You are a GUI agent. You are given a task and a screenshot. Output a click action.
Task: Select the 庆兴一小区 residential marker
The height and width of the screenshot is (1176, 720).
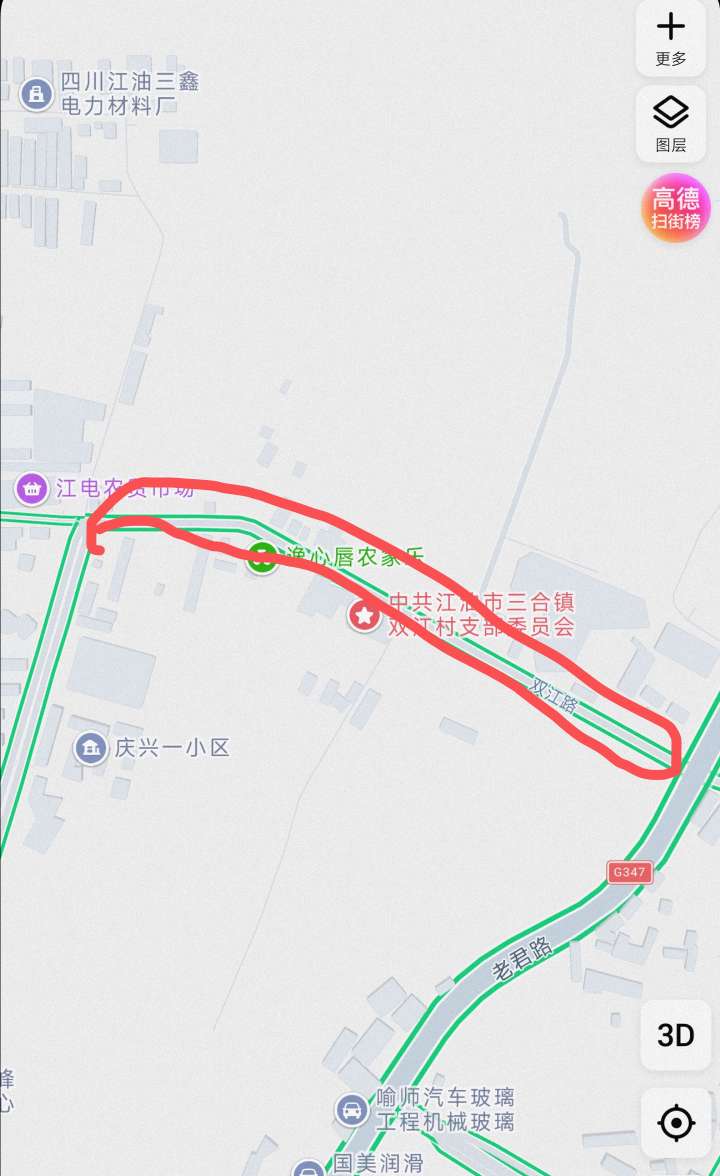pos(91,747)
